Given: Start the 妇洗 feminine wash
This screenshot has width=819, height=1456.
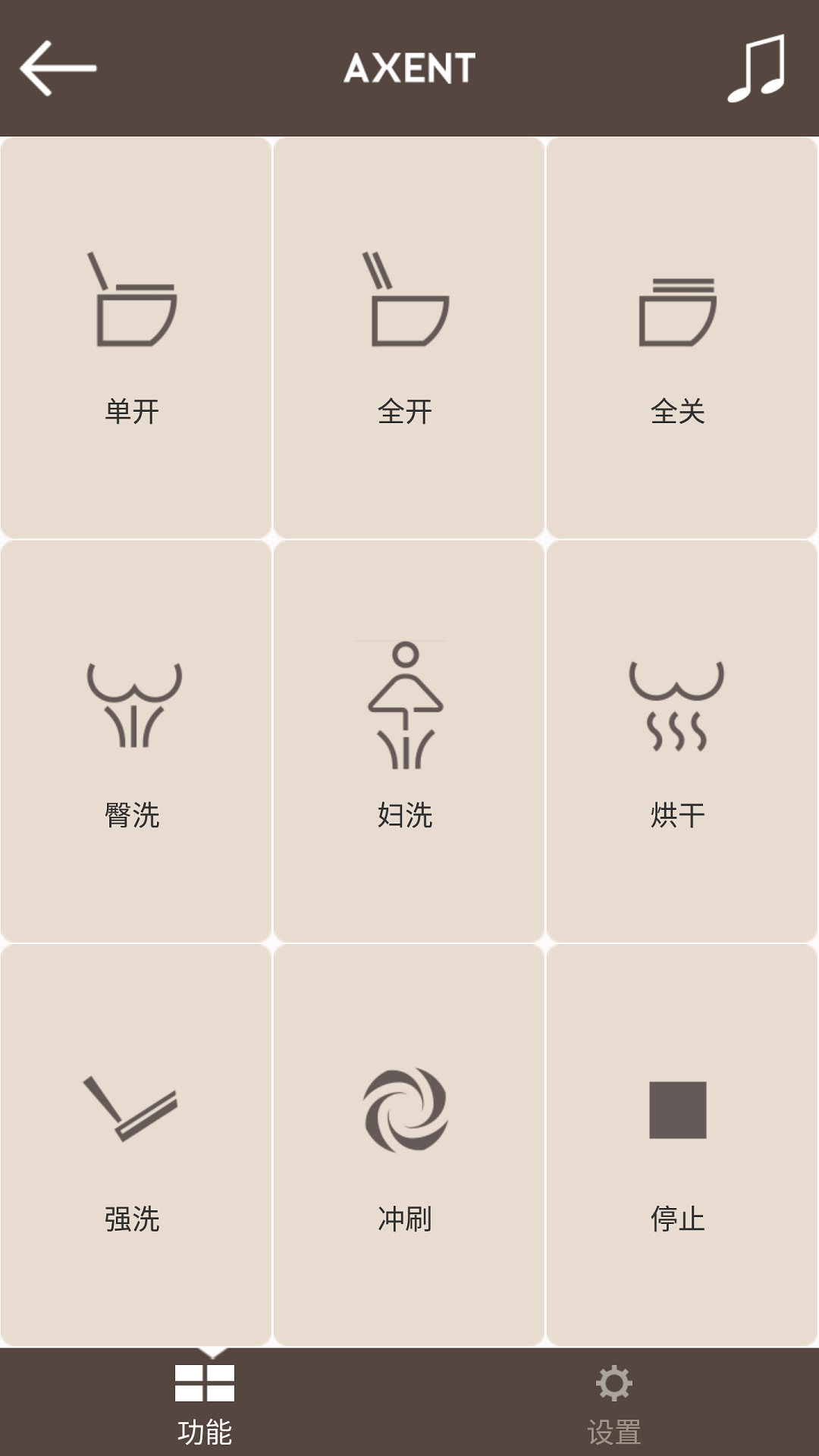Looking at the screenshot, I should [409, 742].
